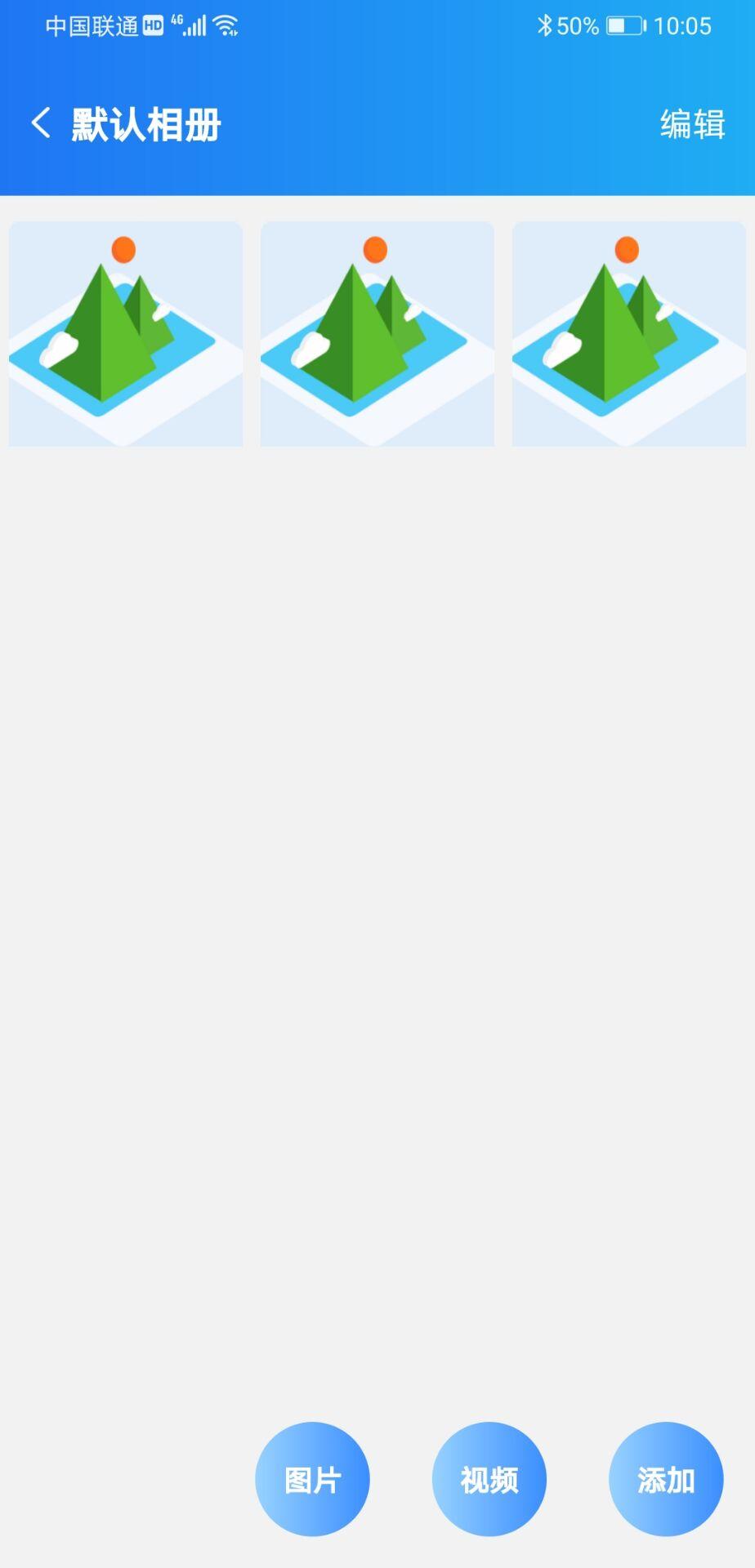
Task: Go back using the arrow beside 默认相册
Action: tap(41, 124)
